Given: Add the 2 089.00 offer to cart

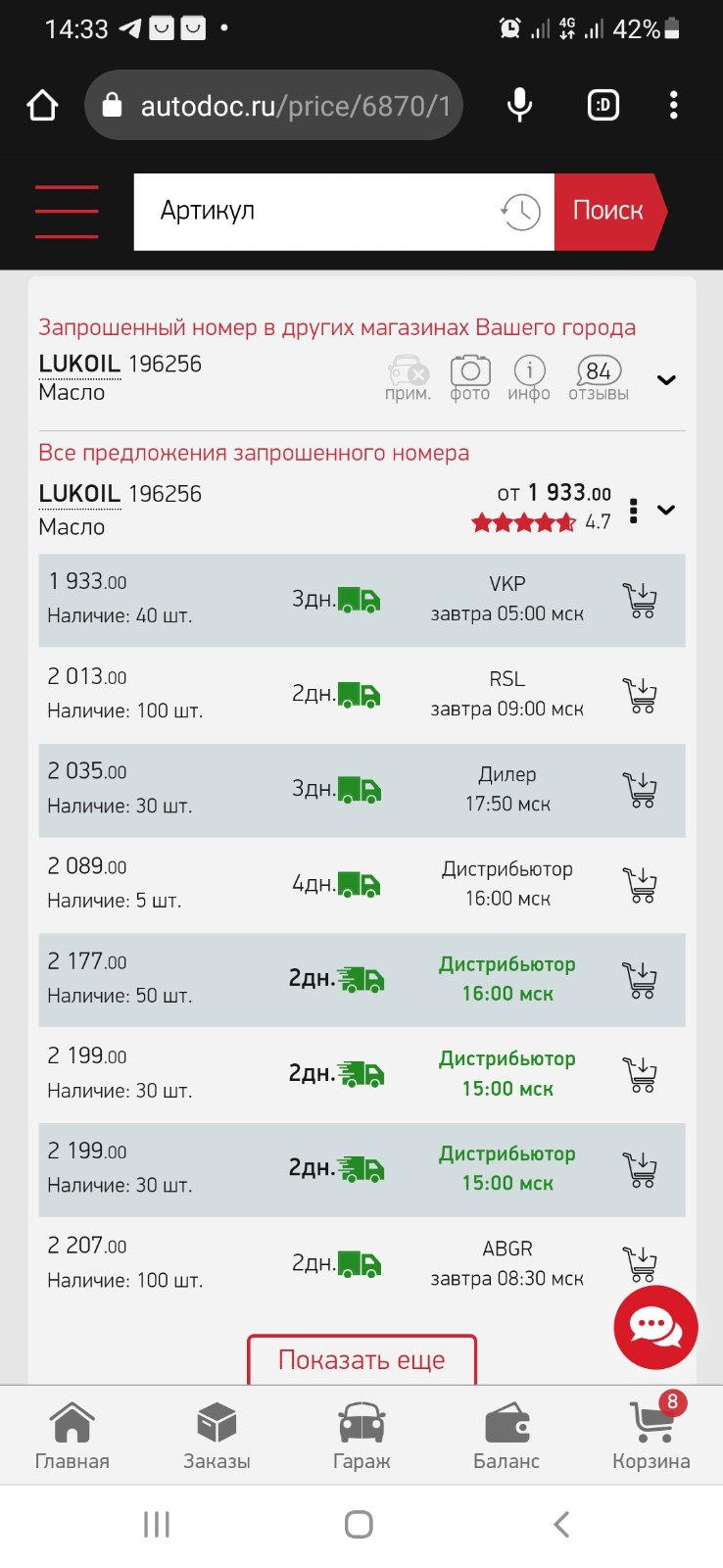Looking at the screenshot, I should [641, 884].
